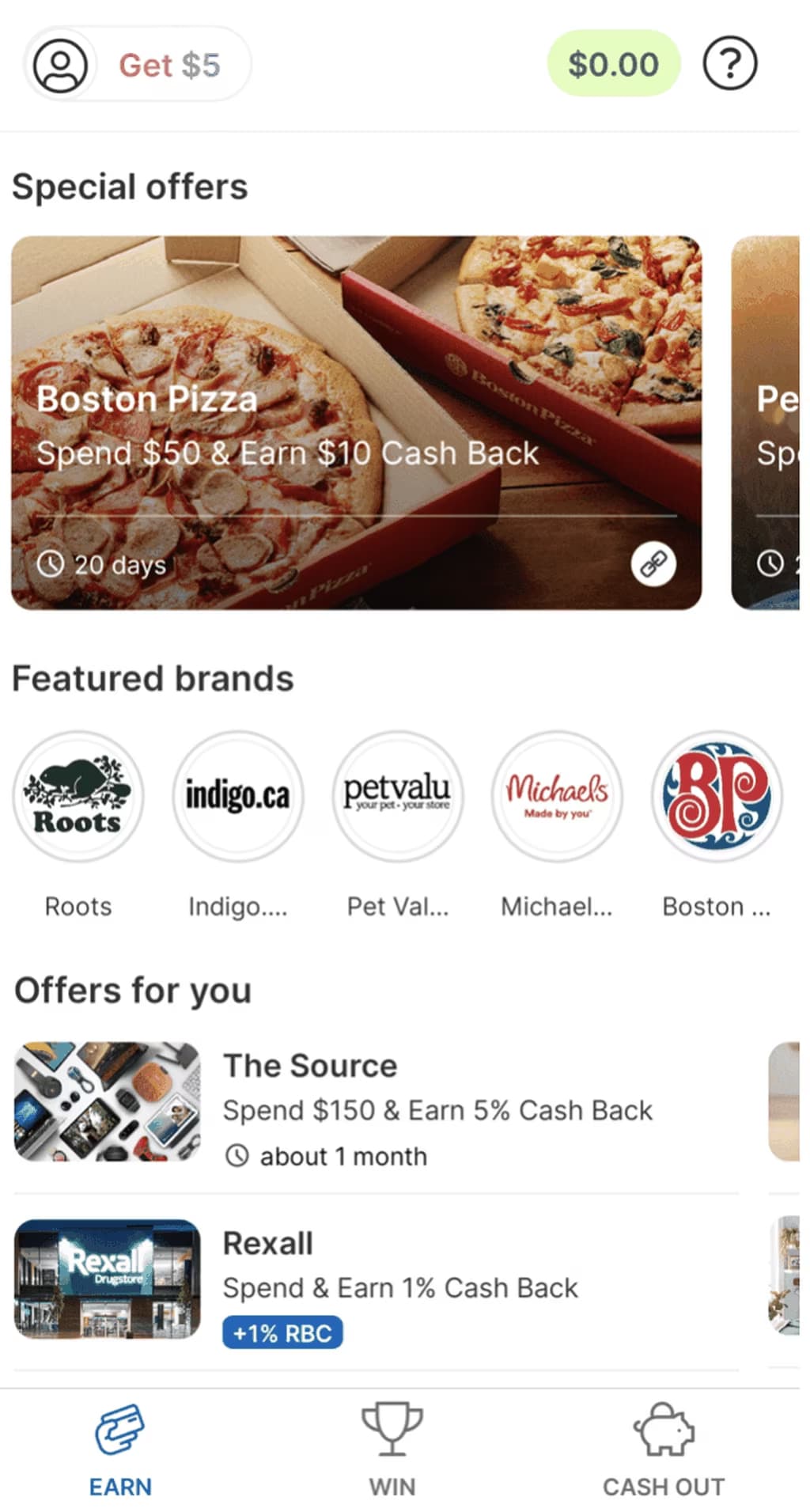Choose the Boston Pizza brand logo
Screen dimensions: 810x1512
click(717, 796)
